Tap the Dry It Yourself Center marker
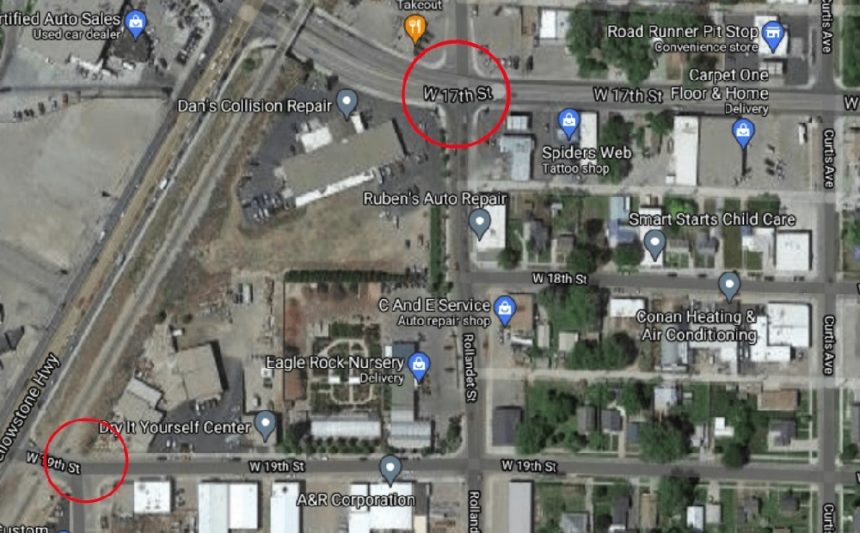Image resolution: width=860 pixels, height=533 pixels. pyautogui.click(x=265, y=424)
